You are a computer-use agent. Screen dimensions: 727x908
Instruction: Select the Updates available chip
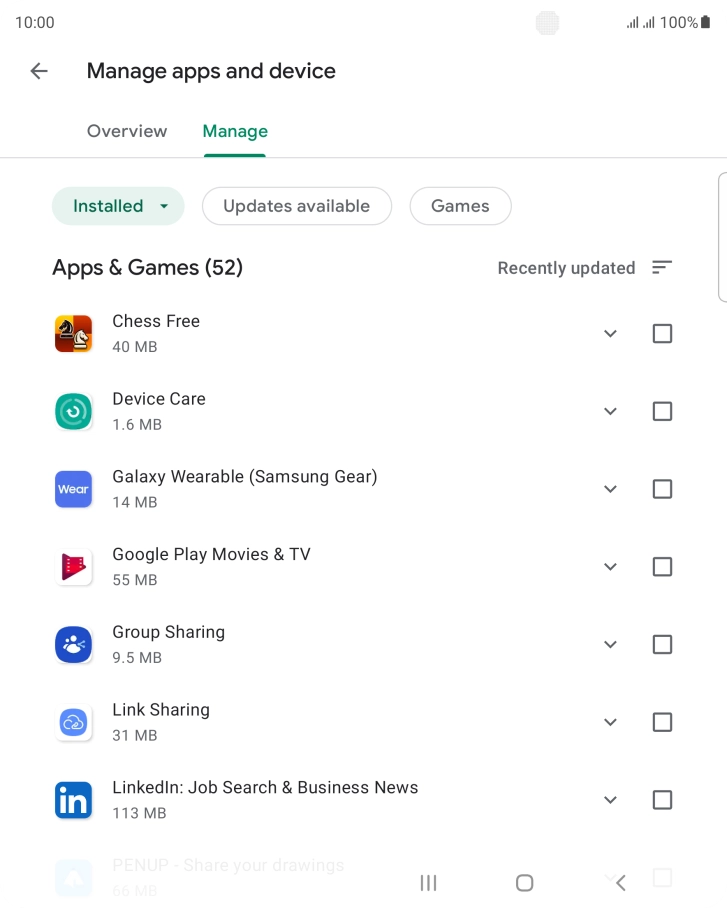296,206
